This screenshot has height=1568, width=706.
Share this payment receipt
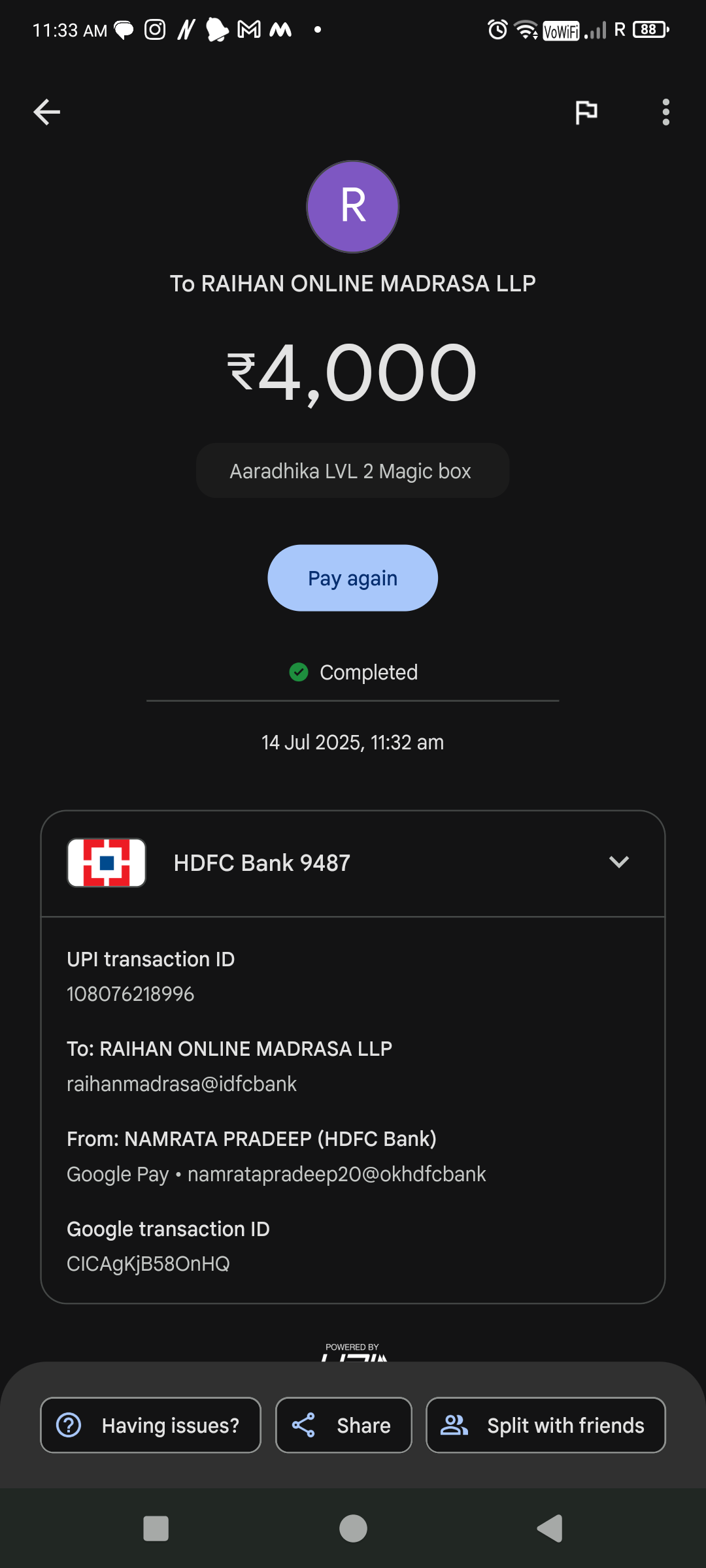point(343,1425)
